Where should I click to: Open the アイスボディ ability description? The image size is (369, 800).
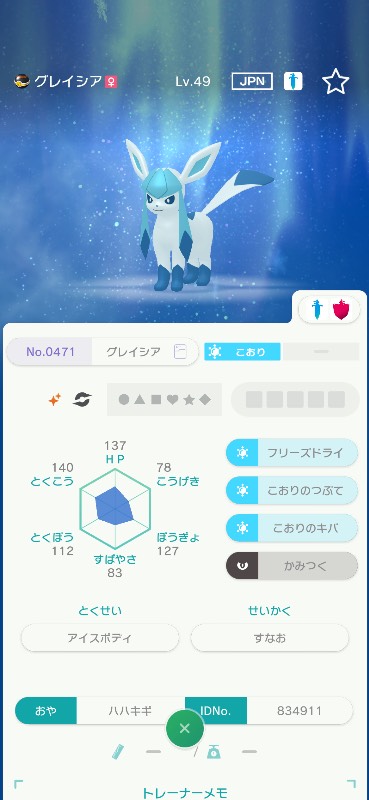pos(100,638)
